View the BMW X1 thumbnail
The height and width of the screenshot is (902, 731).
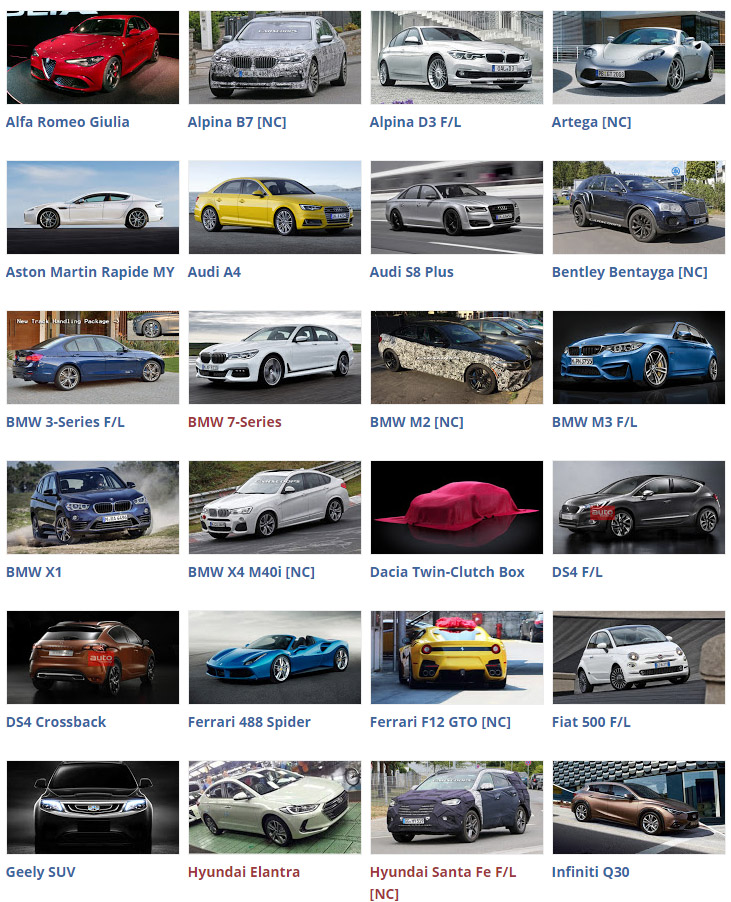92,507
